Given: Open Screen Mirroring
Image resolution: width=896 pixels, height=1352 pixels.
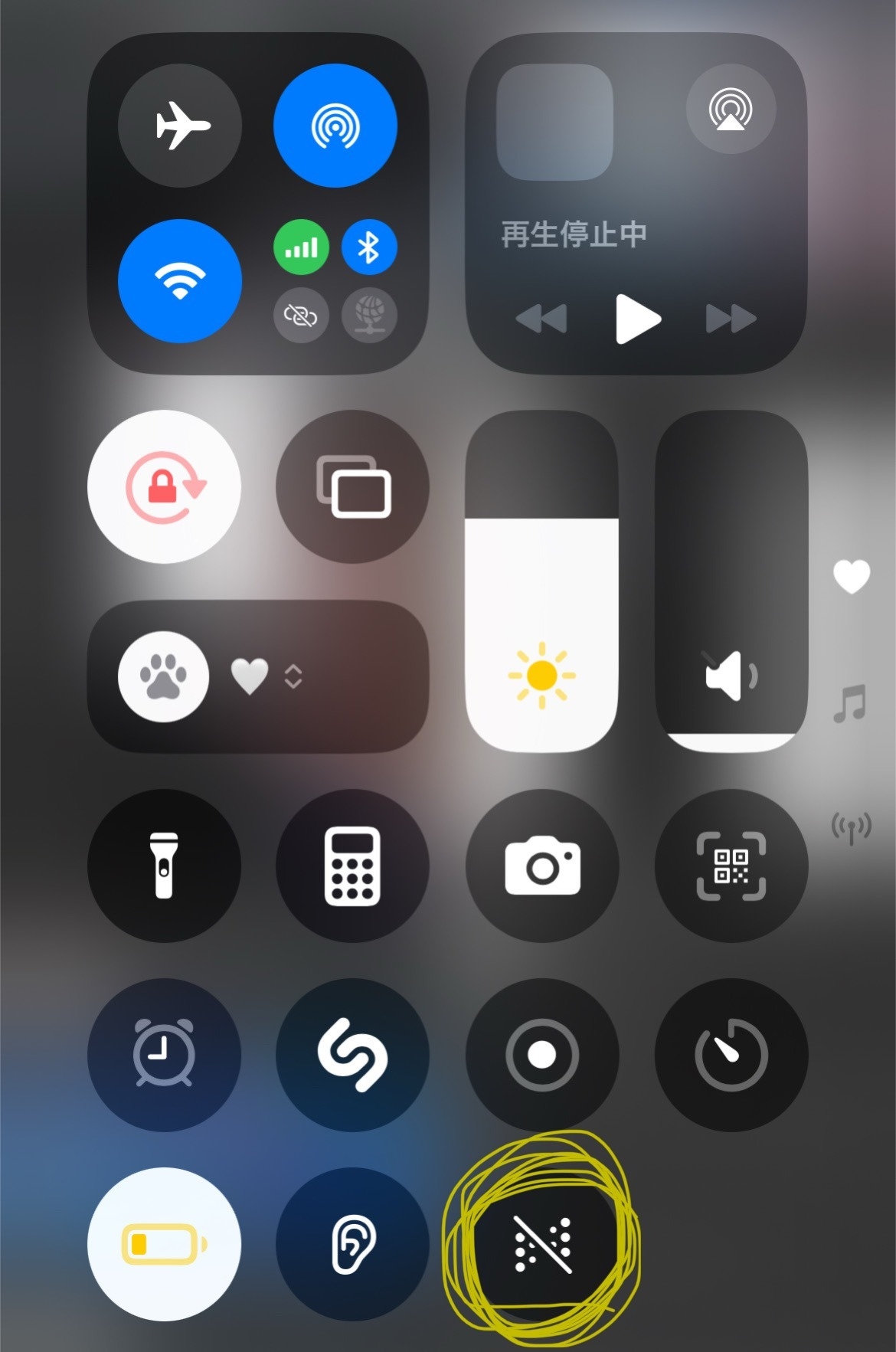Looking at the screenshot, I should [353, 486].
